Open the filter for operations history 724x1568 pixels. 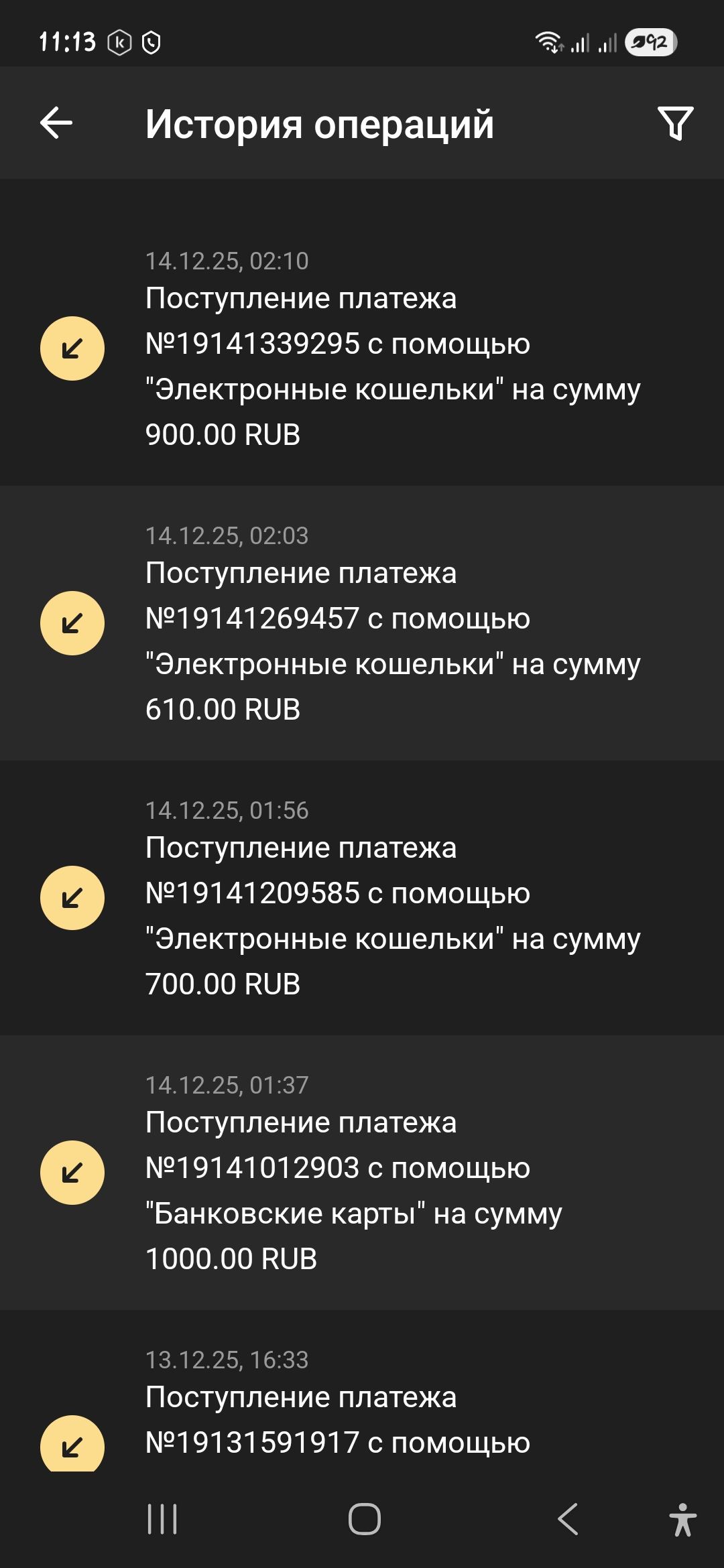675,123
